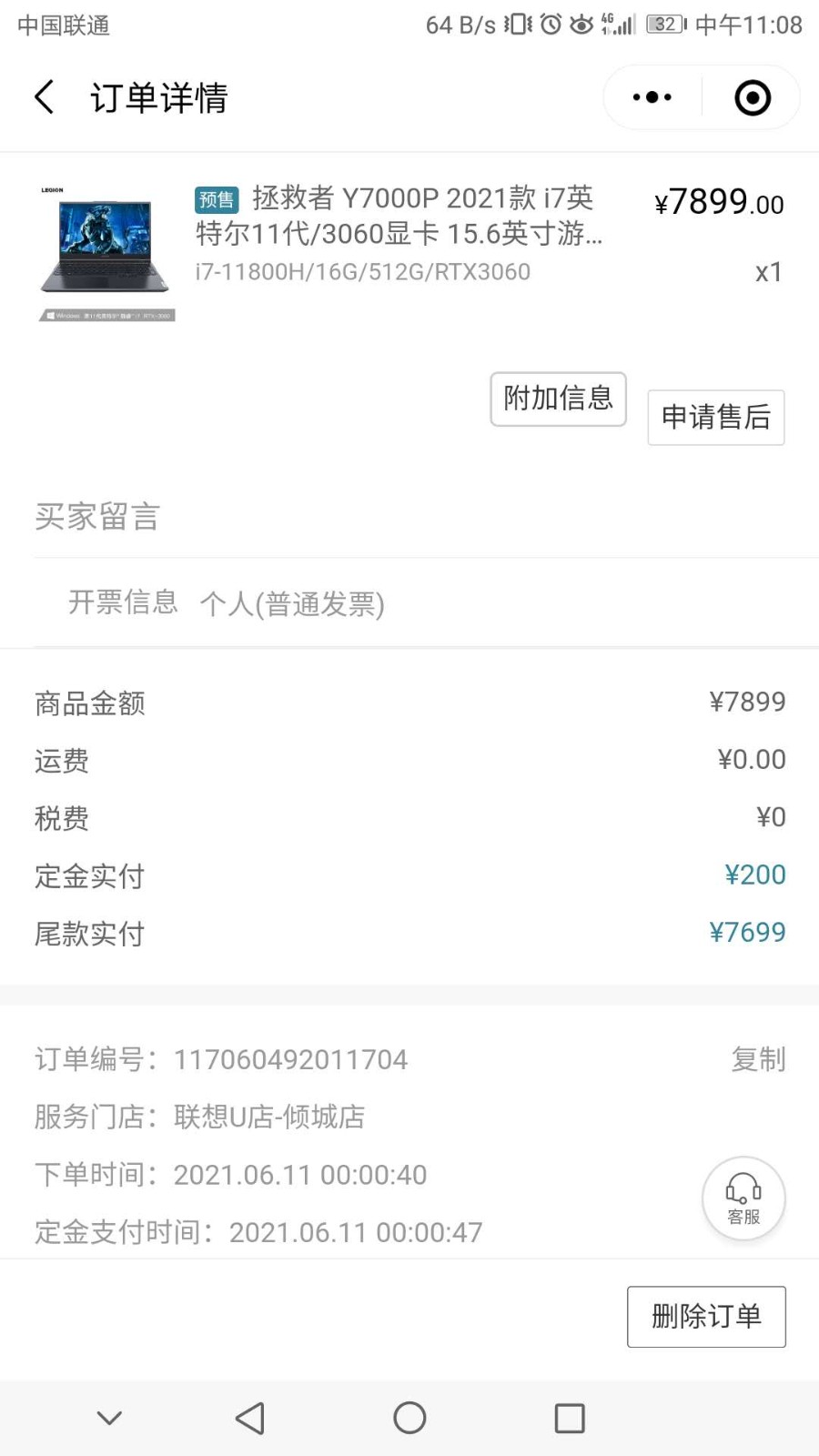Viewport: 819px width, 1456px height.
Task: Close the mini program with the circle icon
Action: [753, 97]
